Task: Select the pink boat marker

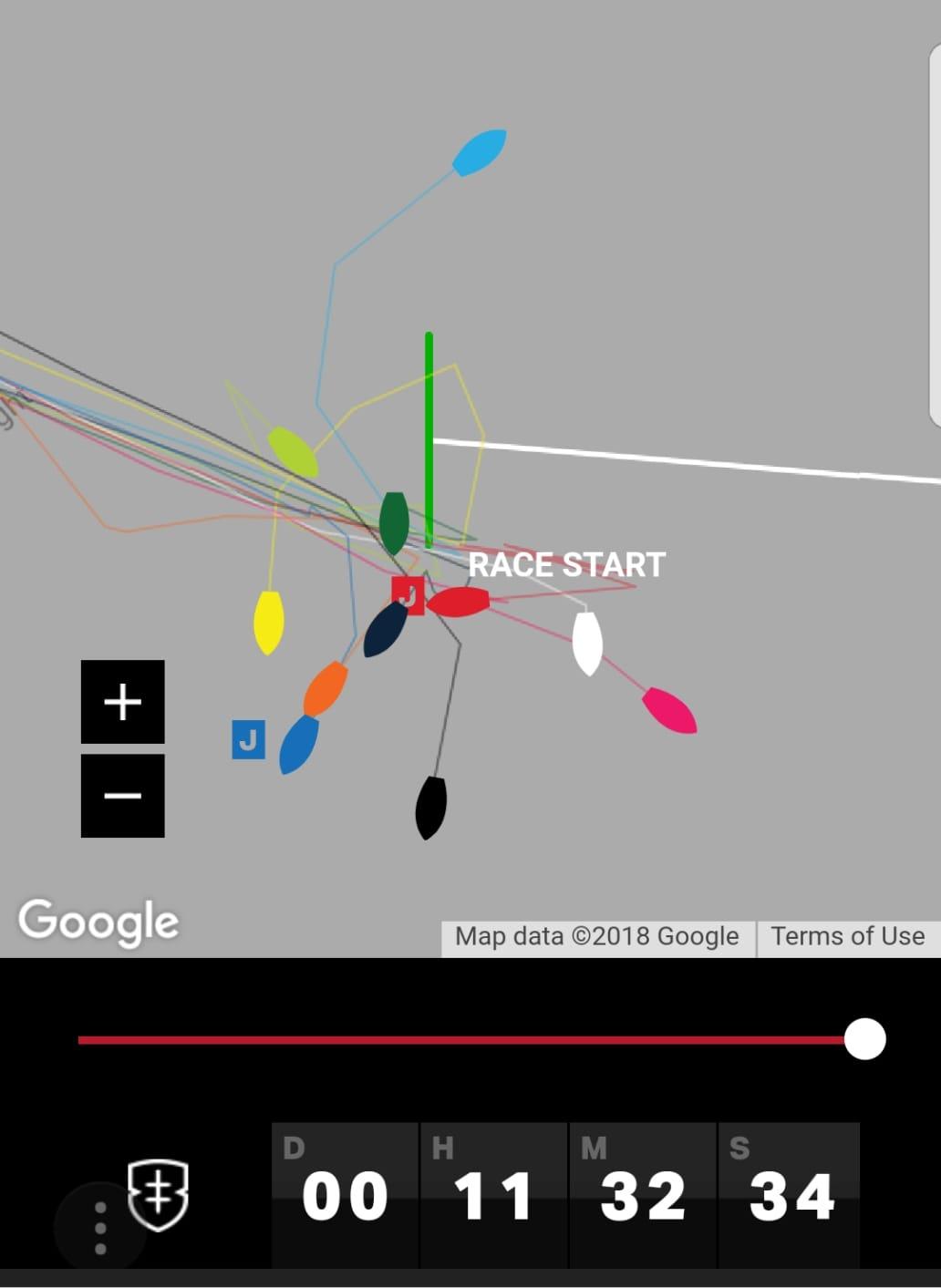Action: [670, 711]
